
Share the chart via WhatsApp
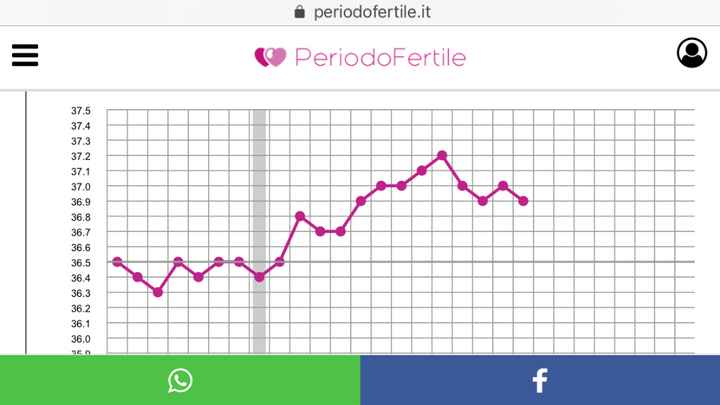coord(180,380)
